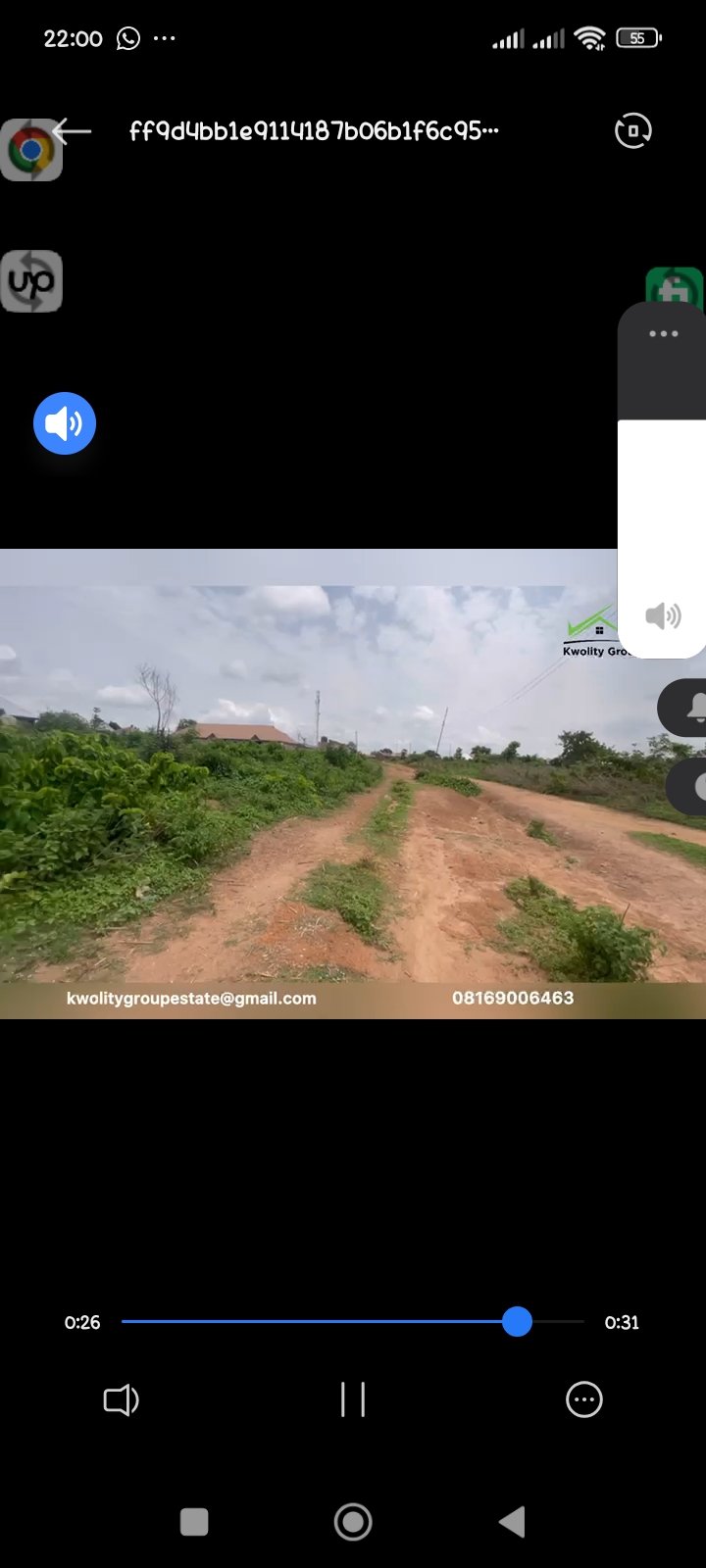
Task: Pause the playing video
Action: coord(353,1399)
